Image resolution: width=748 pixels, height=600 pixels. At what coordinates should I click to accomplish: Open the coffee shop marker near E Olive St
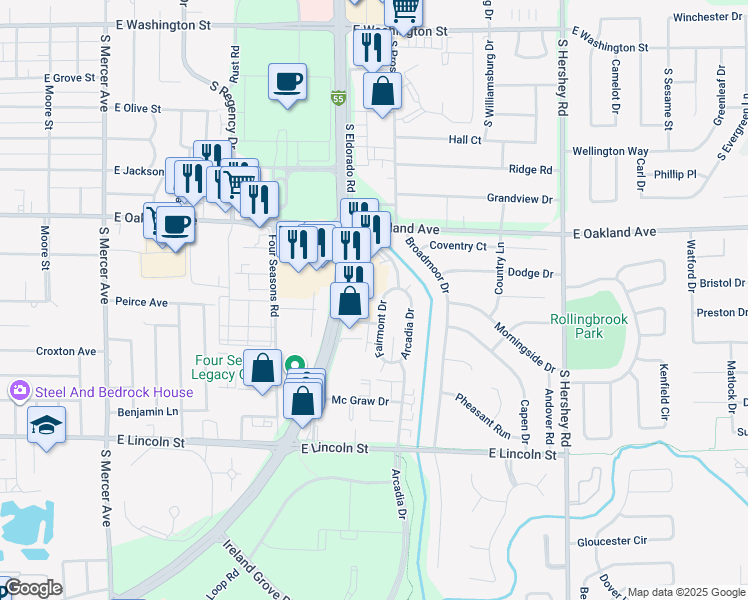(x=287, y=83)
